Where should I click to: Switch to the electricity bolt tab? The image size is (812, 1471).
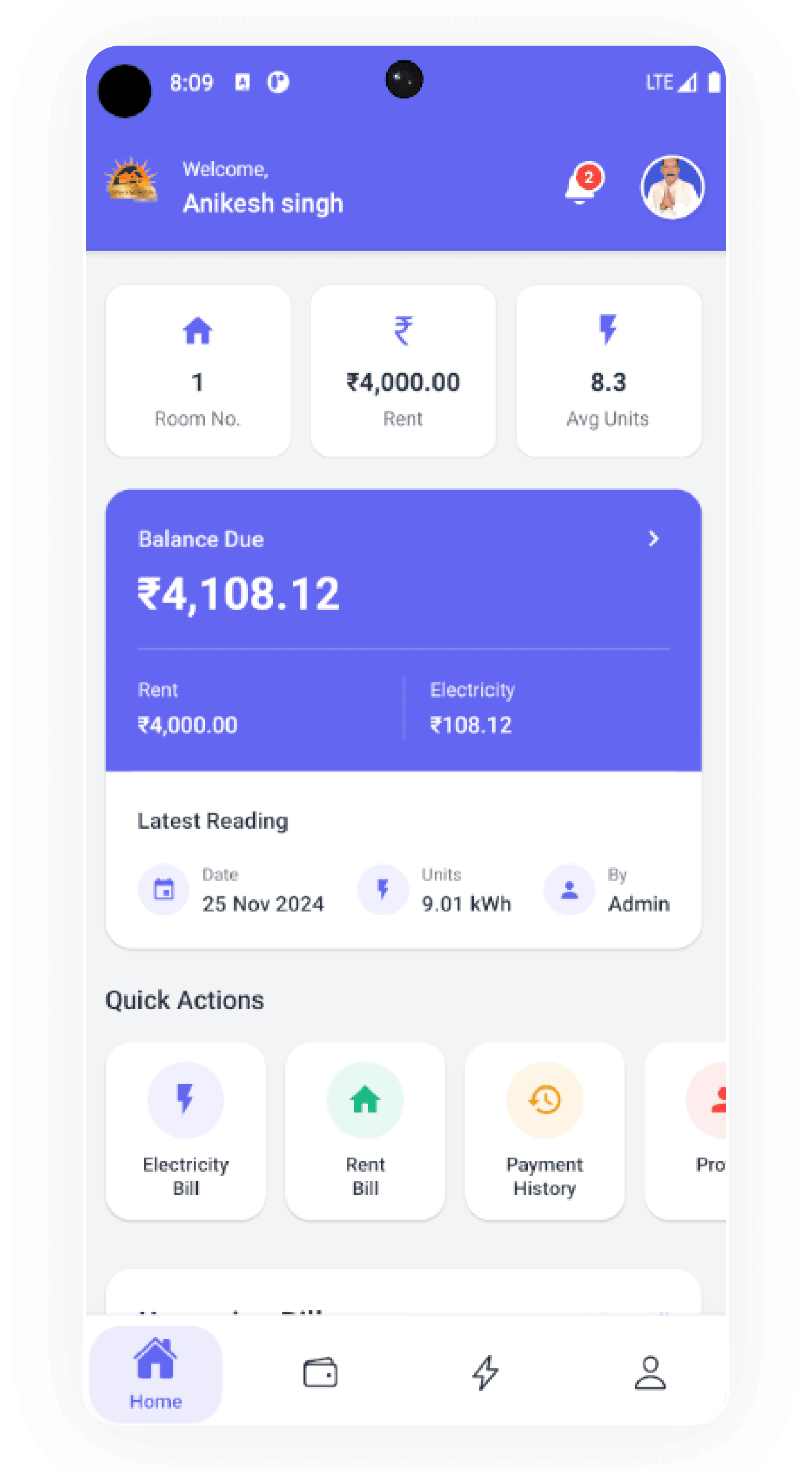(485, 1373)
